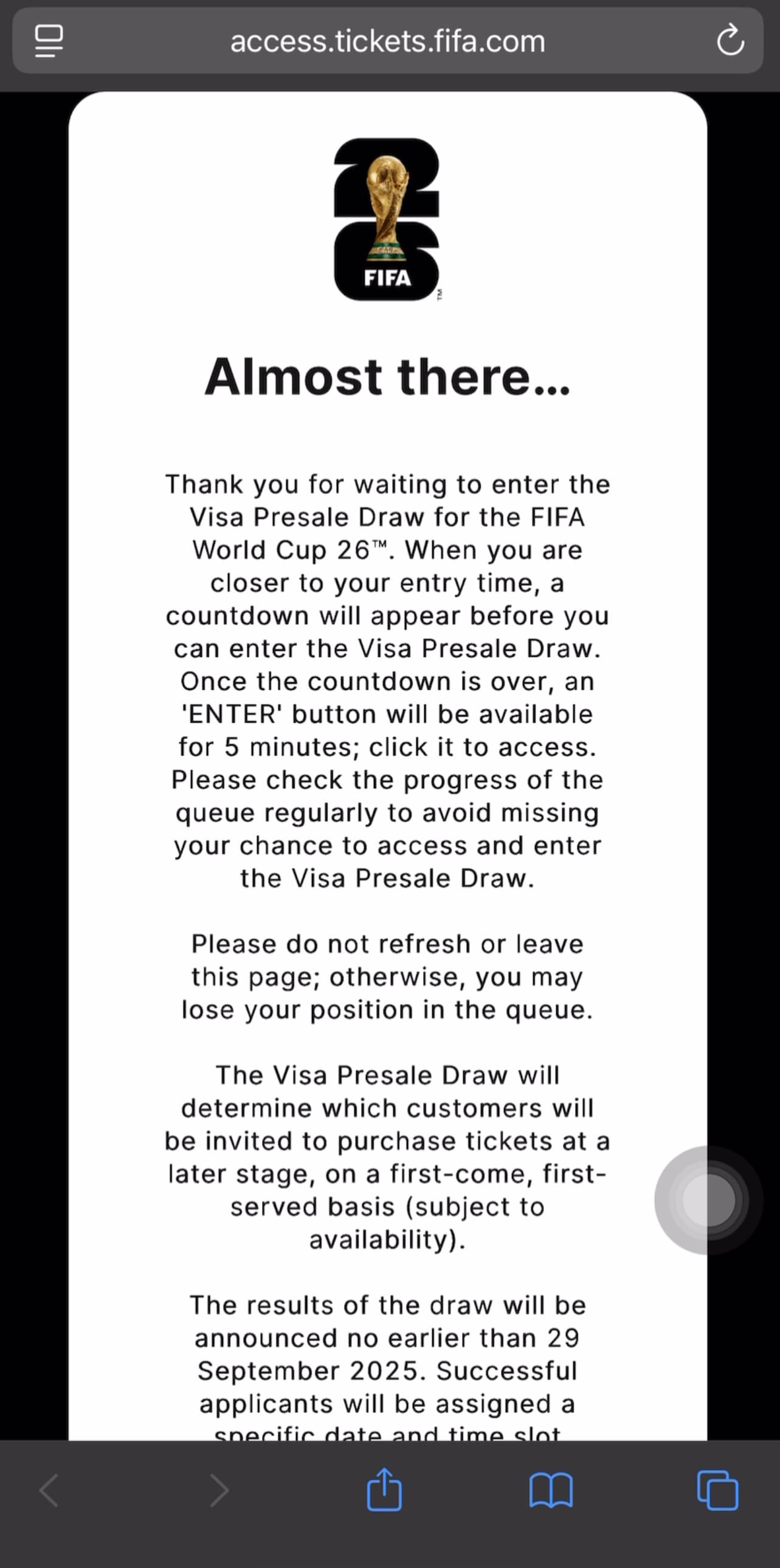Tap the access.tickets.fifa.com address bar
Screen dimensions: 780x1568
387,41
